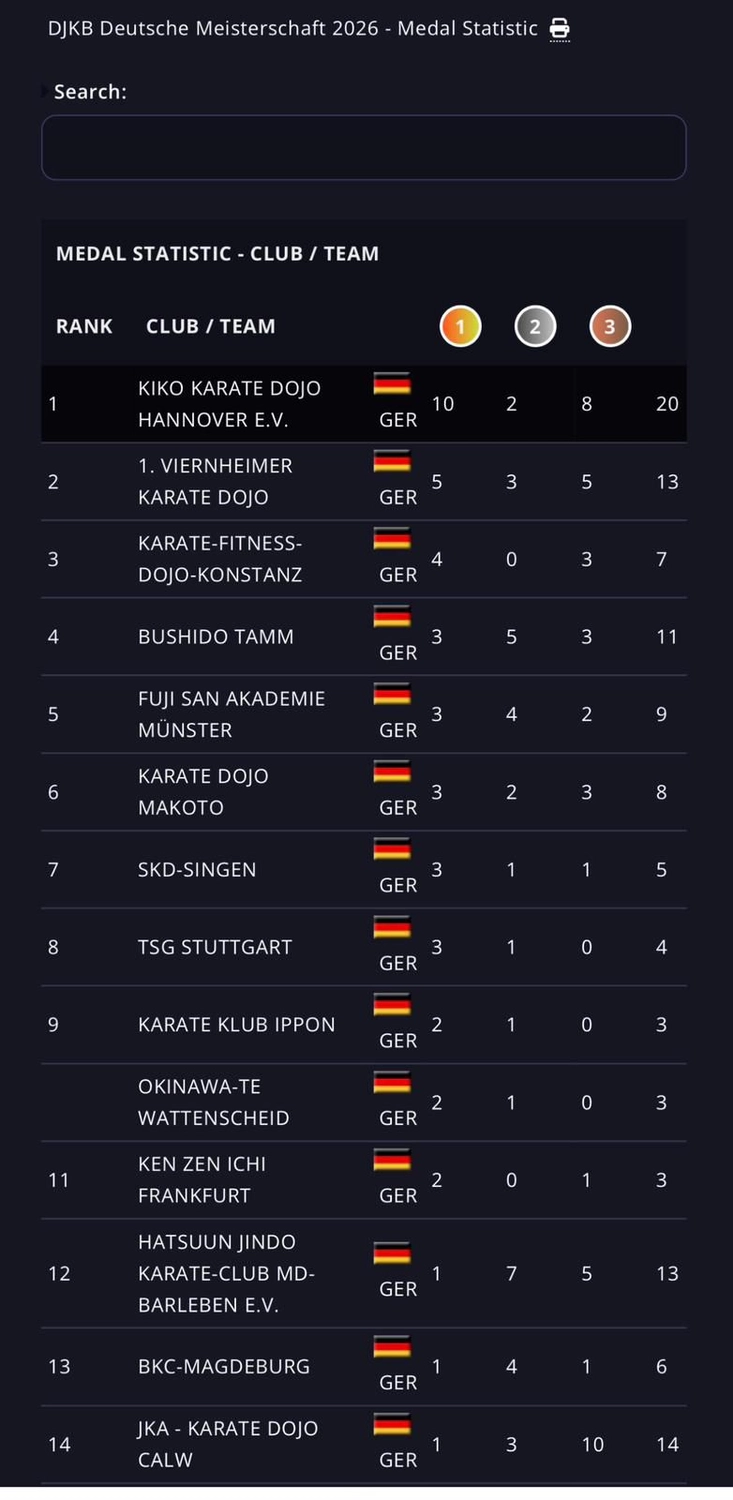
Task: Print the medal statistic page
Action: 560,29
